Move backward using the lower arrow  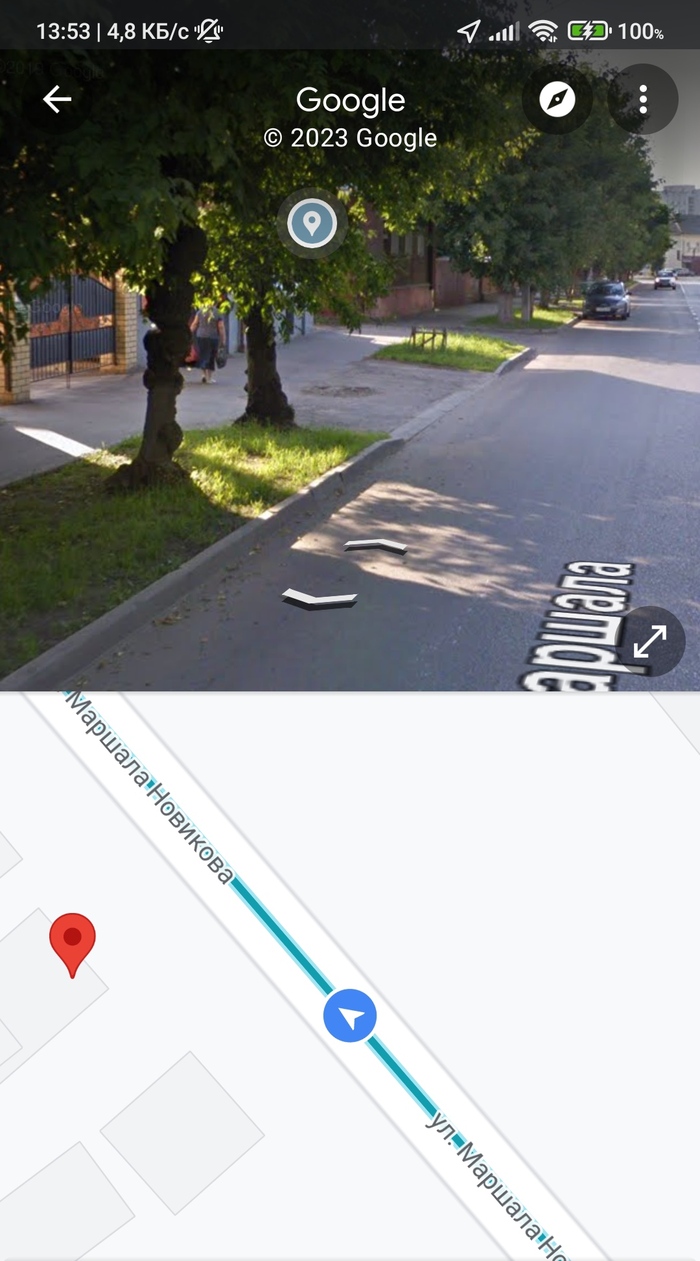click(319, 598)
